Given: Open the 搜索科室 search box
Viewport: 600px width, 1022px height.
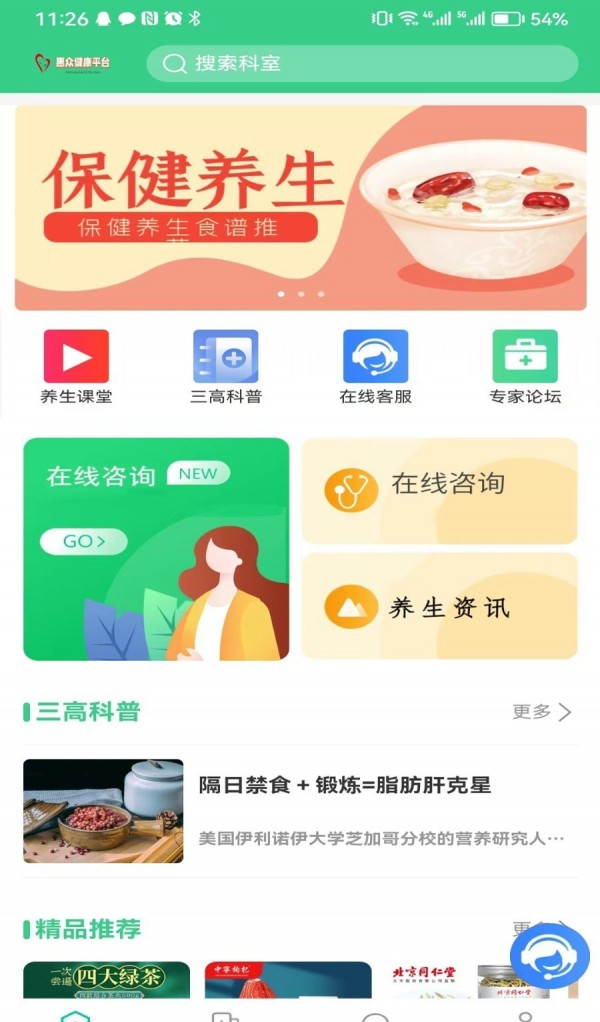Looking at the screenshot, I should click(362, 63).
